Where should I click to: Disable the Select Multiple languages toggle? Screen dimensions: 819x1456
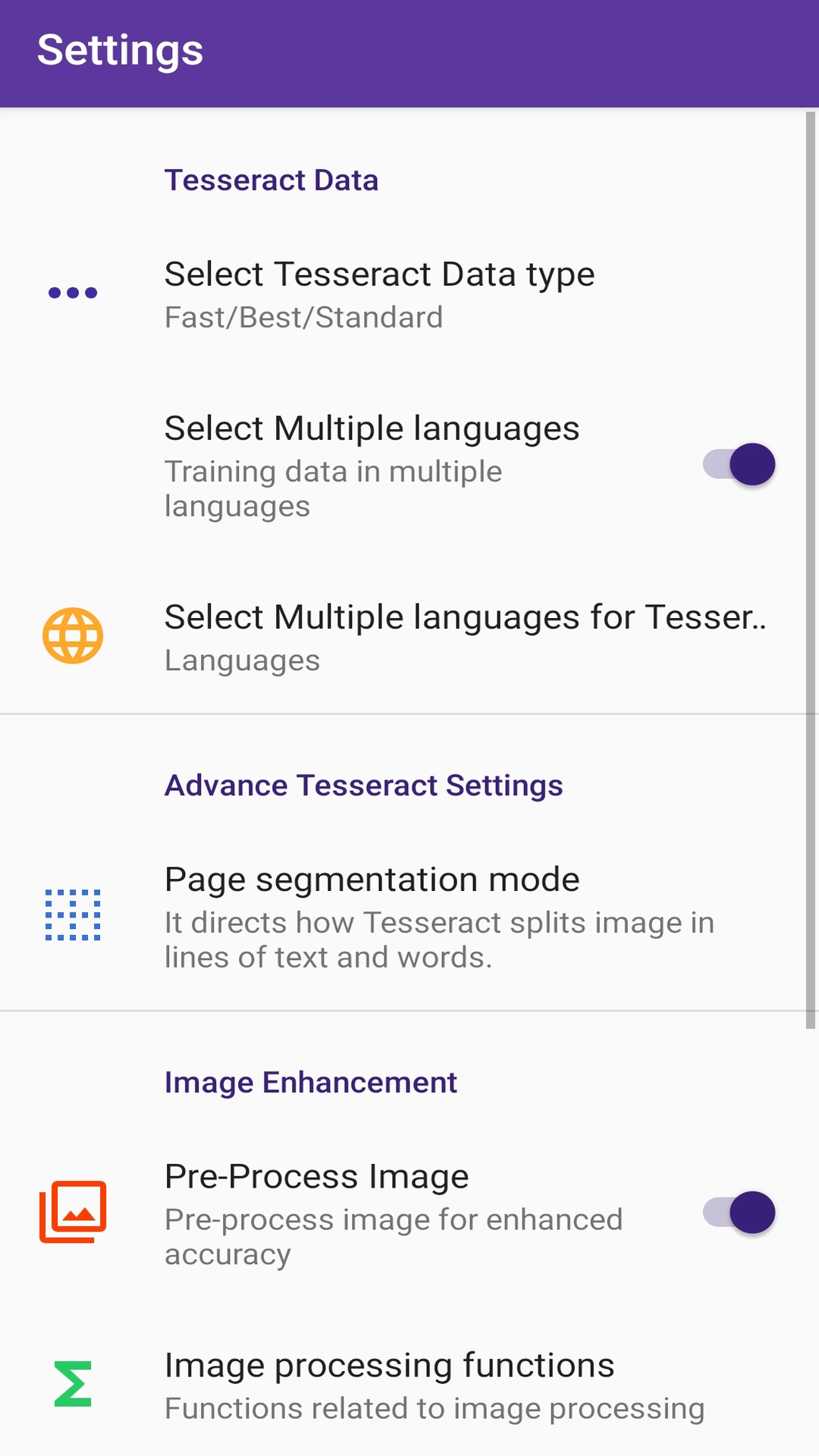point(737,463)
